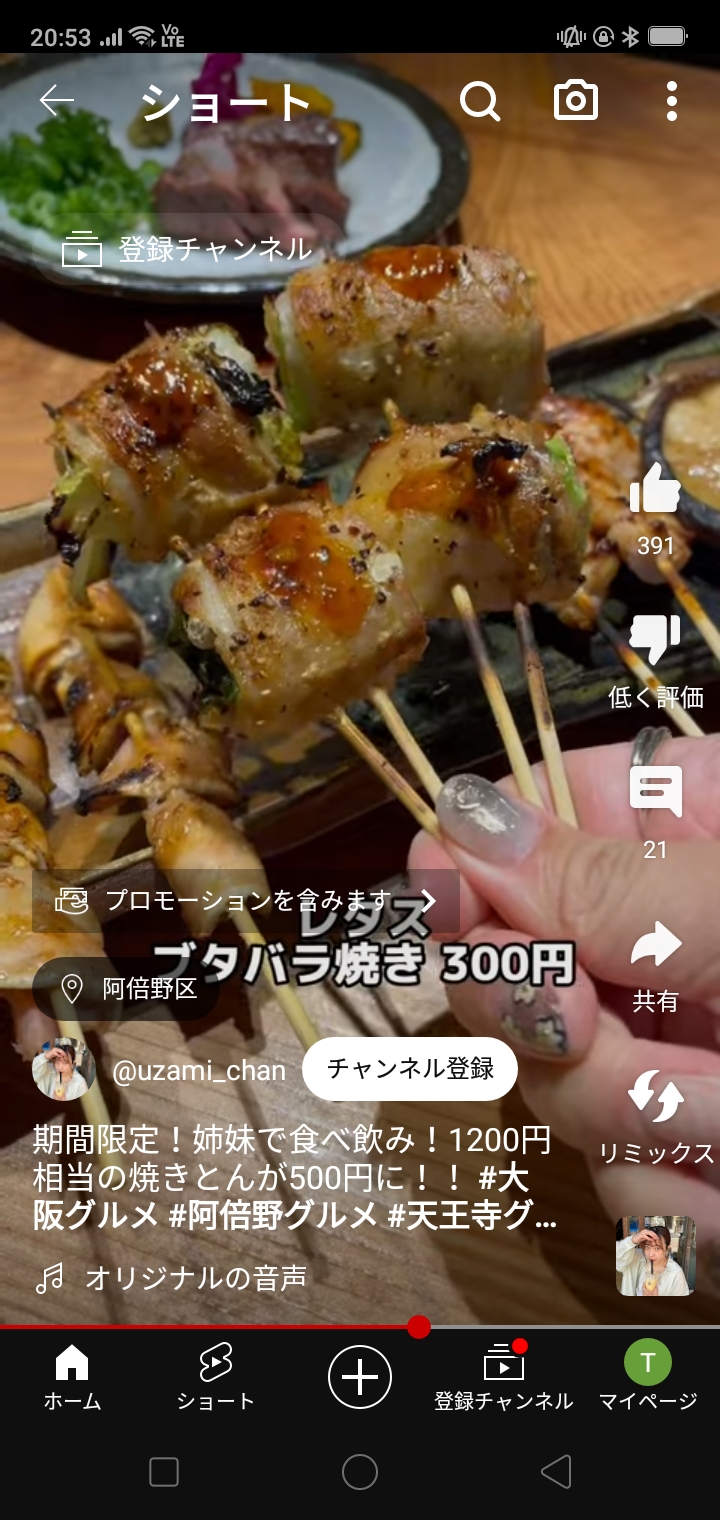
Task: Share this Short (共有)
Action: [655, 946]
